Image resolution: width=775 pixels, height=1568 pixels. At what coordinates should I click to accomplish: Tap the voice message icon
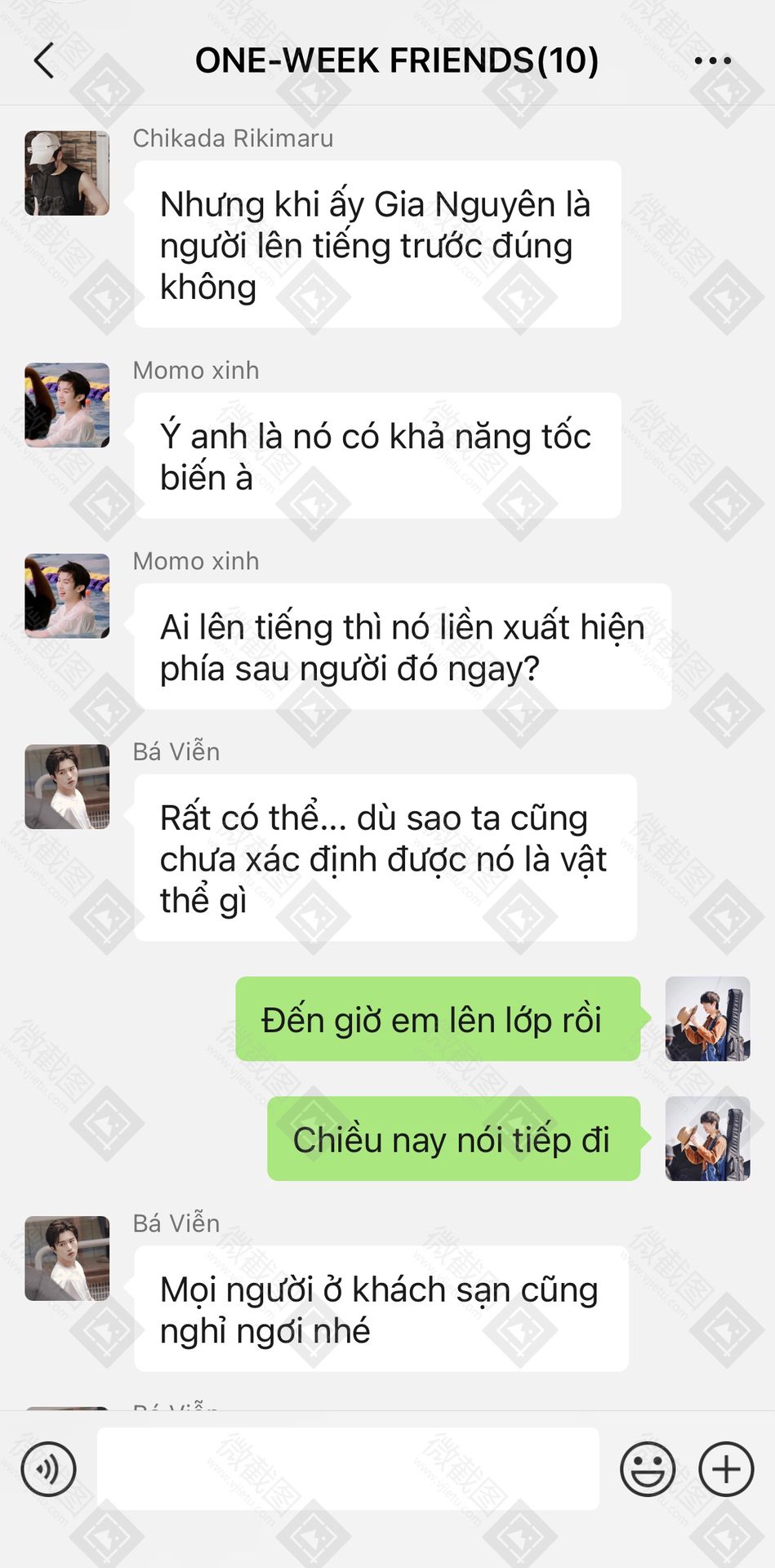coord(49,1469)
